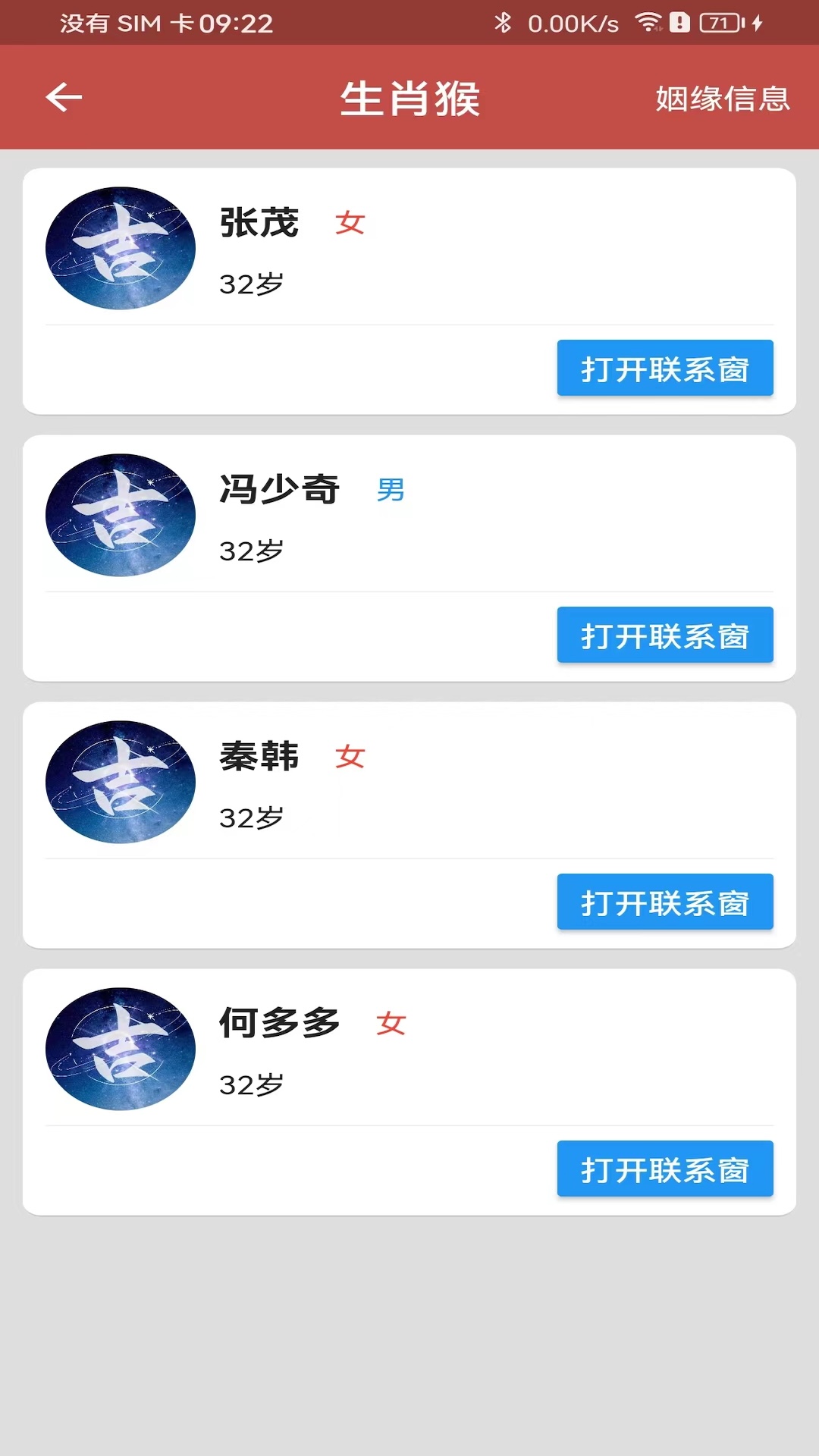Open 姻缘信息 in the header

(x=722, y=99)
